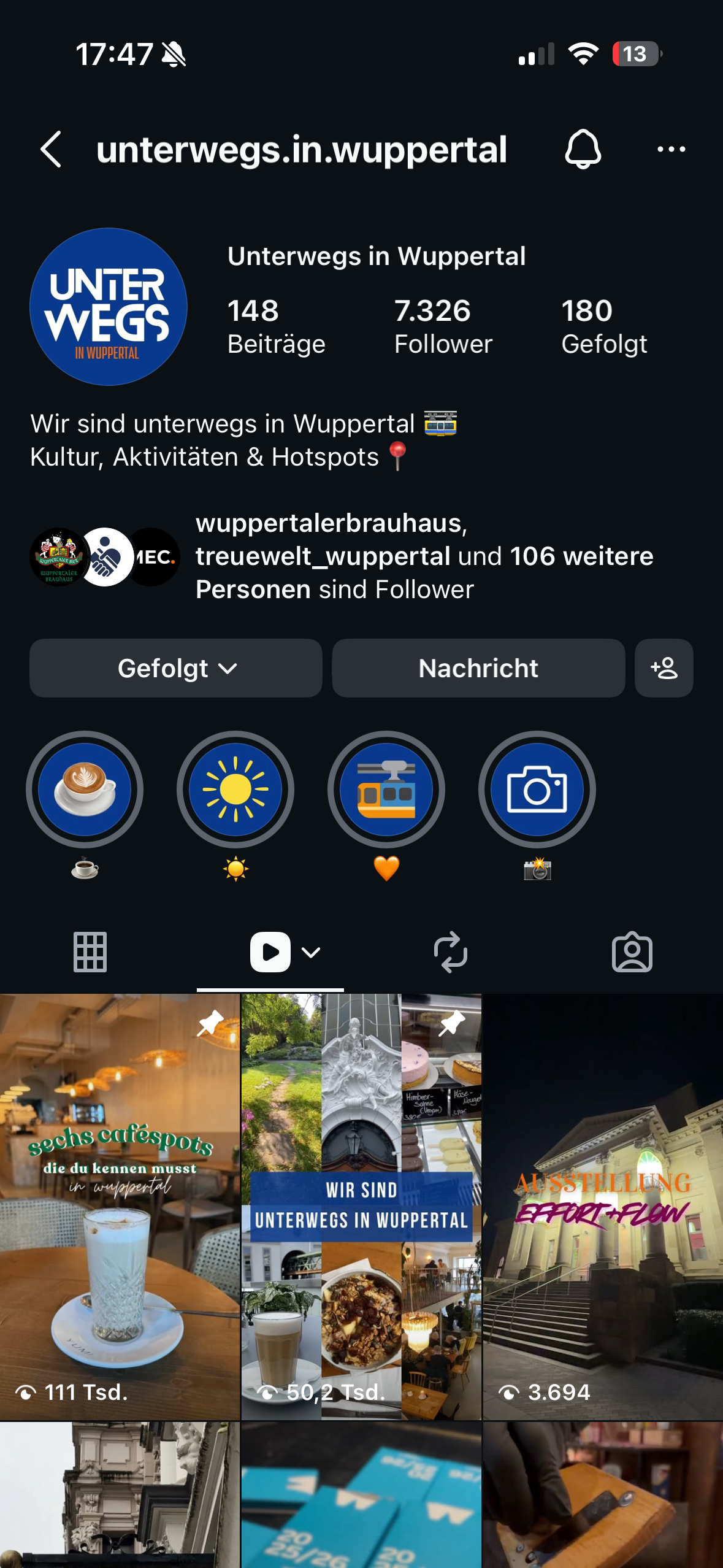Open the sun story highlight
The image size is (723, 1568).
235,790
